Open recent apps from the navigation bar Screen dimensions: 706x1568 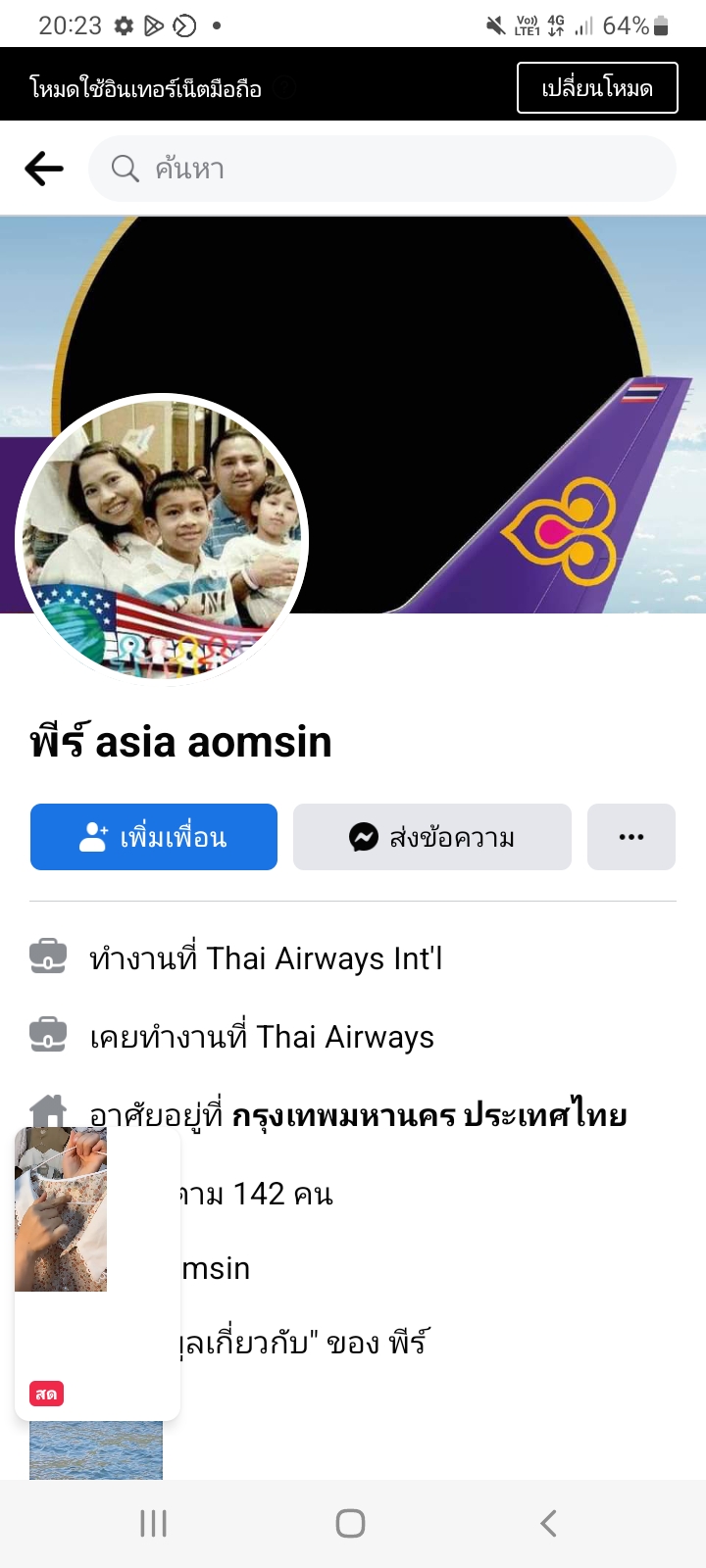154,1523
